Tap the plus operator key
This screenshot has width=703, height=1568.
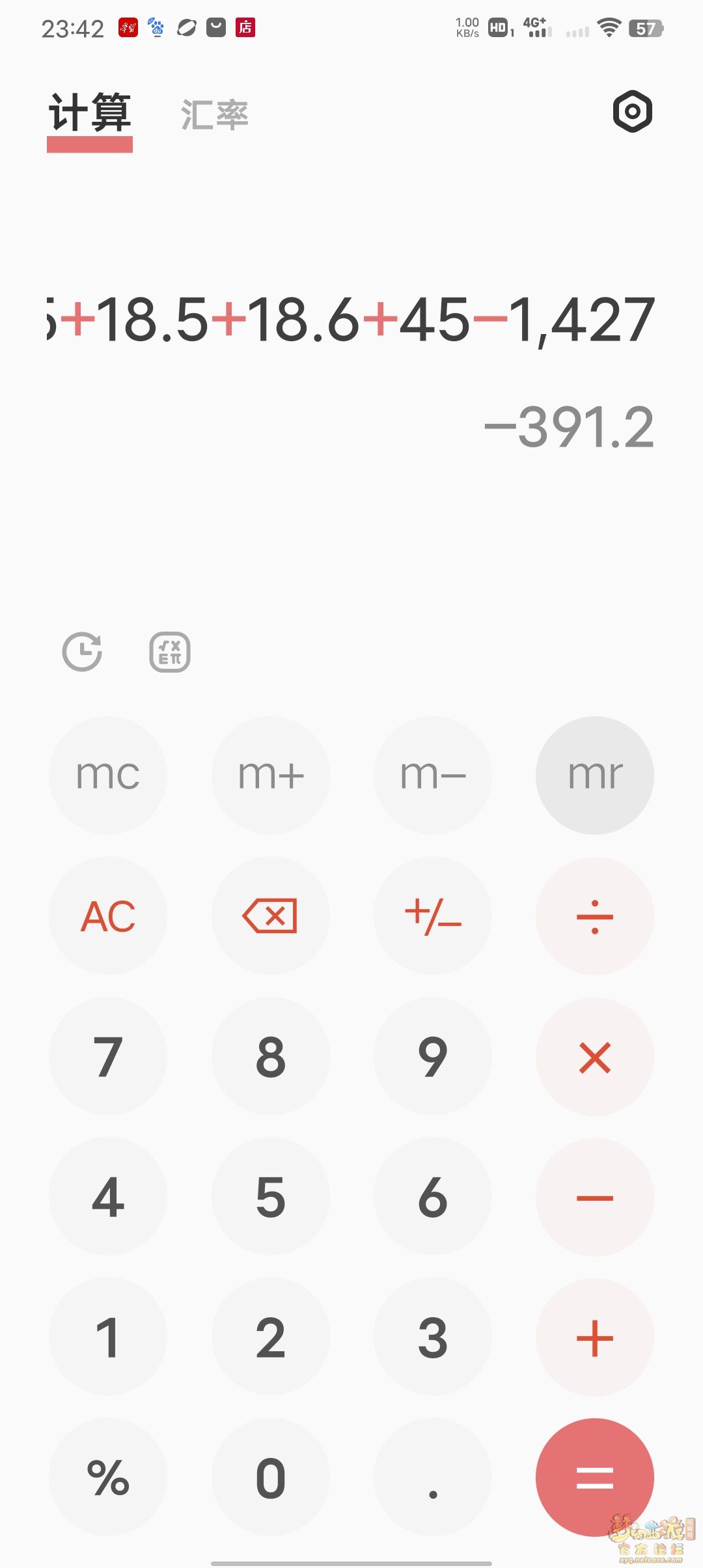[595, 1337]
